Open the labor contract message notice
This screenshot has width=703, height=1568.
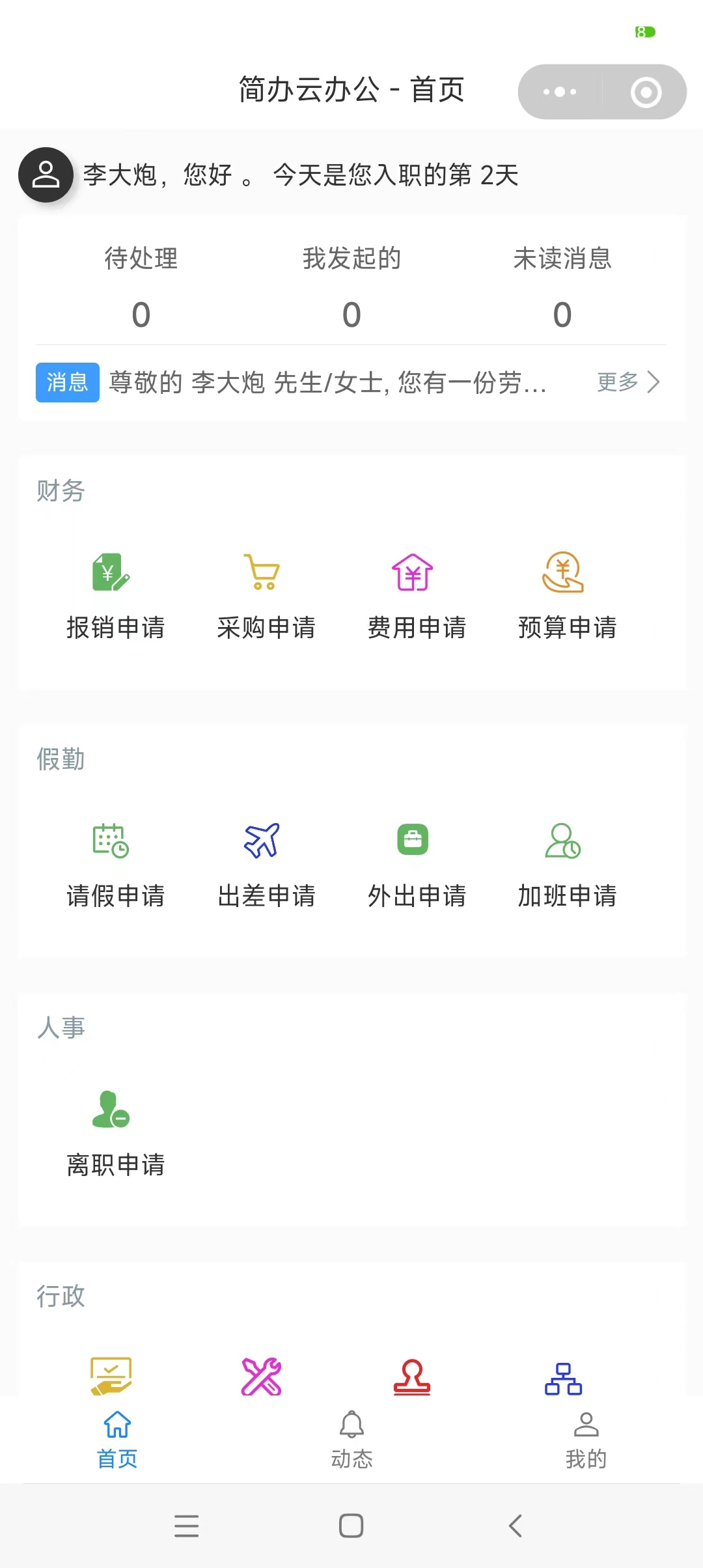click(325, 383)
